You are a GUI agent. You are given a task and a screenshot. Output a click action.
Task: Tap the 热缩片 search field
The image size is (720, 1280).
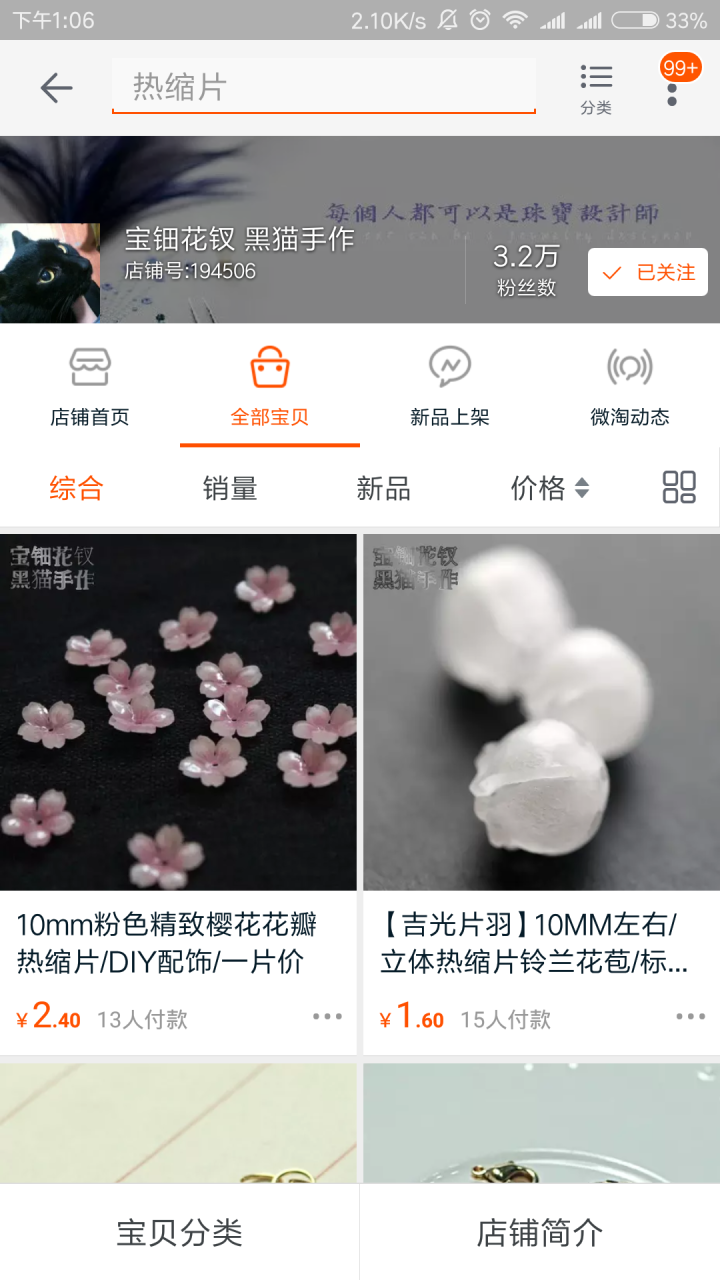pos(323,87)
